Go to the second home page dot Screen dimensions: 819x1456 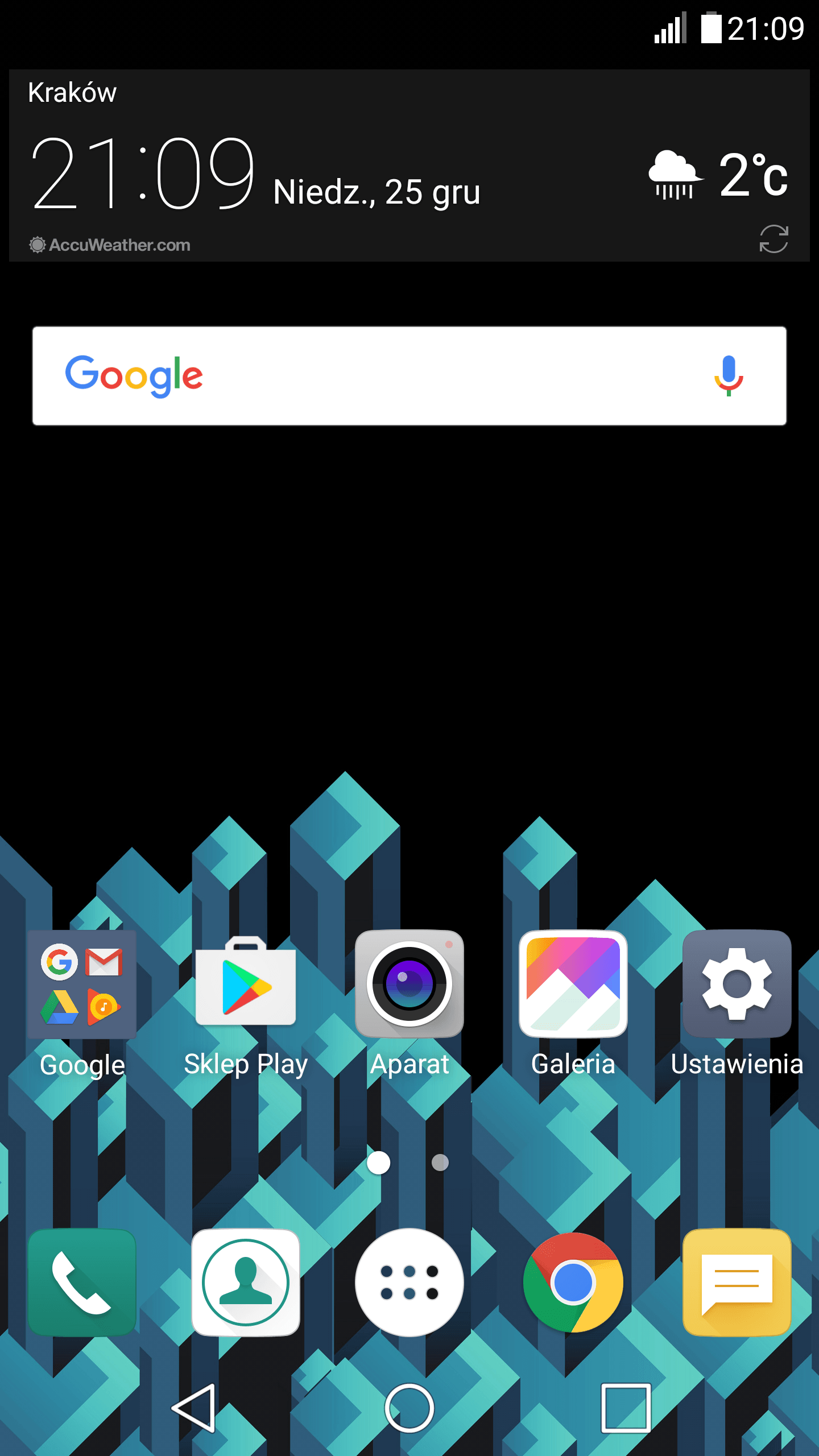pos(440,1163)
